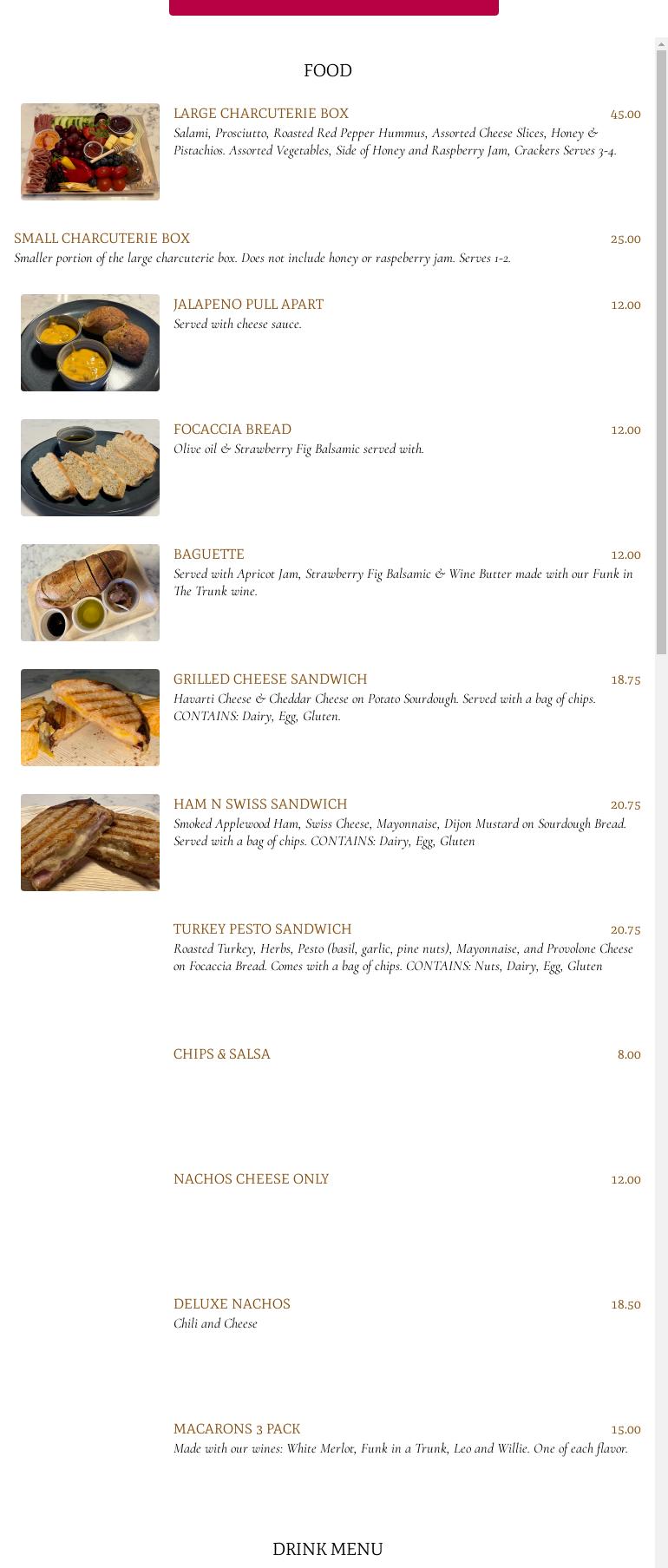This screenshot has height=1568, width=668.
Task: Select the Chips & Salsa item
Action: (x=221, y=1054)
